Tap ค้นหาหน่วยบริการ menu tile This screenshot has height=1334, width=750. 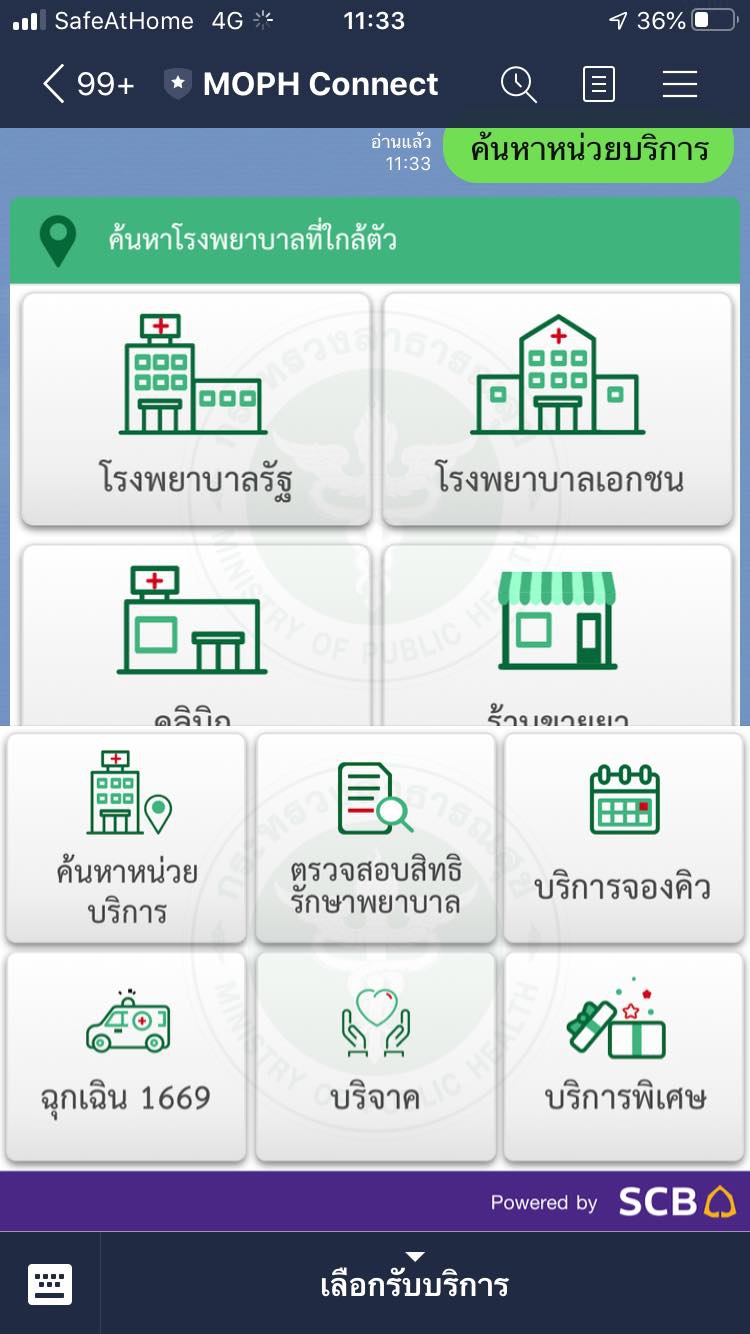click(x=126, y=838)
